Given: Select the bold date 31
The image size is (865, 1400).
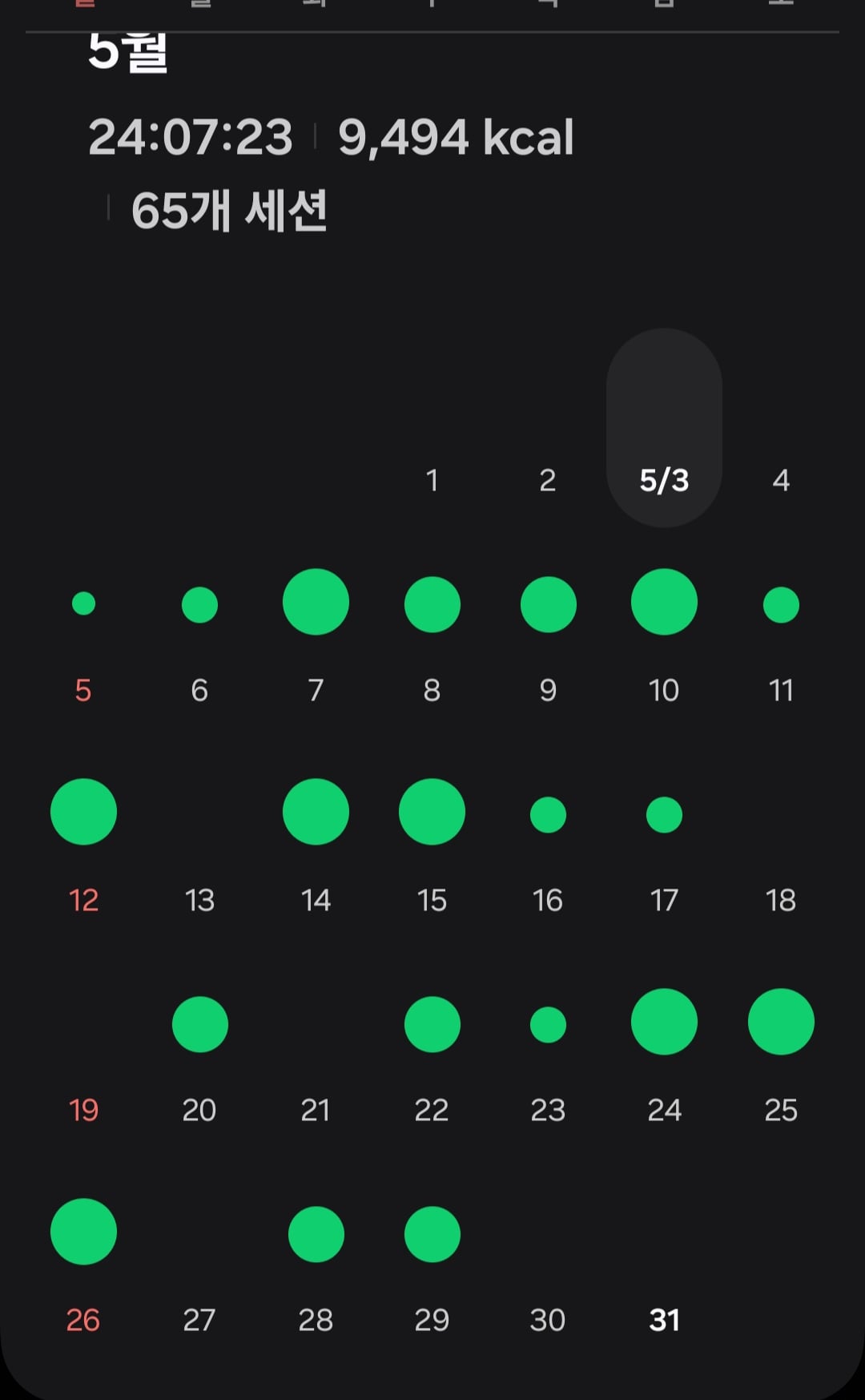Looking at the screenshot, I should [664, 1320].
